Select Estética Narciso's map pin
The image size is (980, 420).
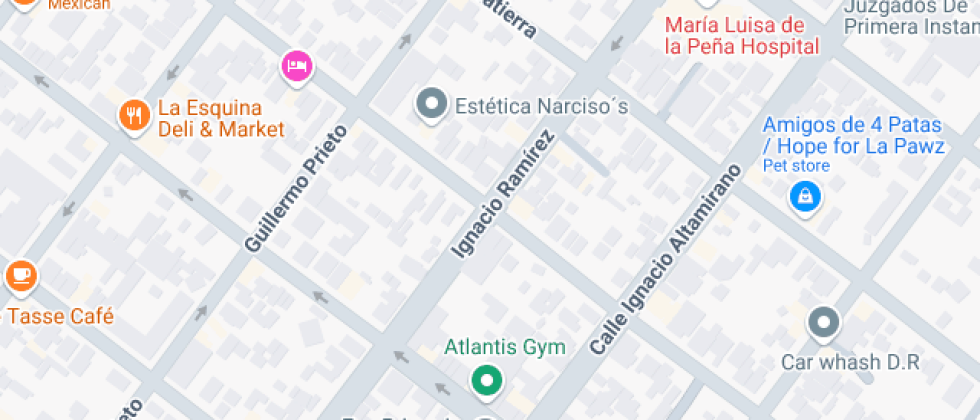pos(432,103)
